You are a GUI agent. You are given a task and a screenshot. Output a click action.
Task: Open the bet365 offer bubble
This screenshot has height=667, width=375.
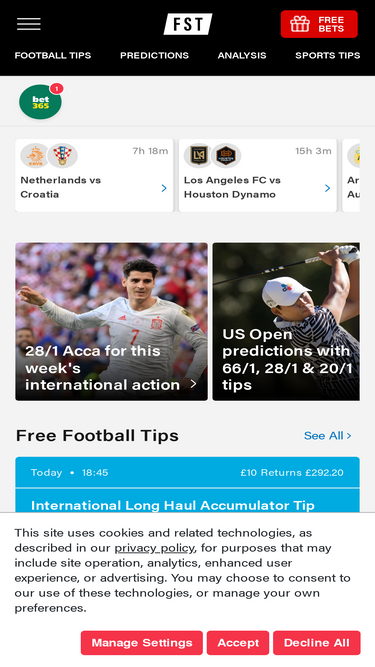coord(40,102)
